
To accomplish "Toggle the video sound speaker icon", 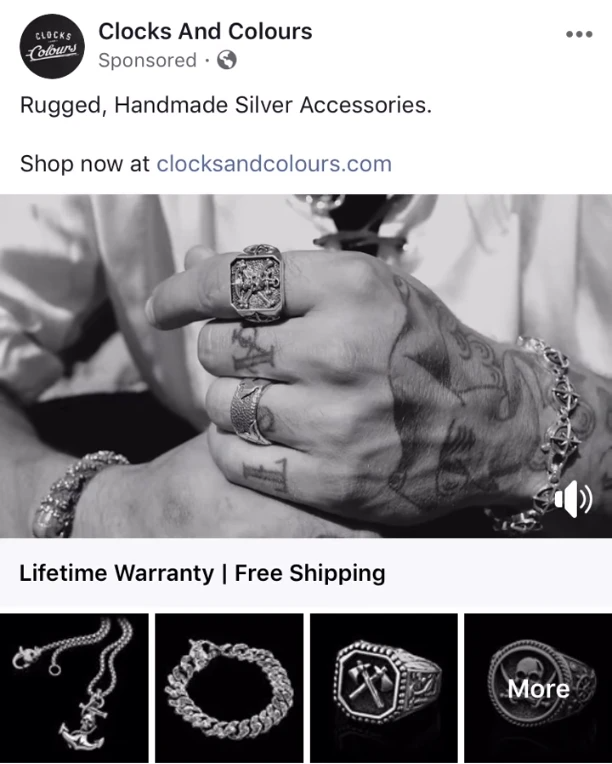I will point(572,500).
